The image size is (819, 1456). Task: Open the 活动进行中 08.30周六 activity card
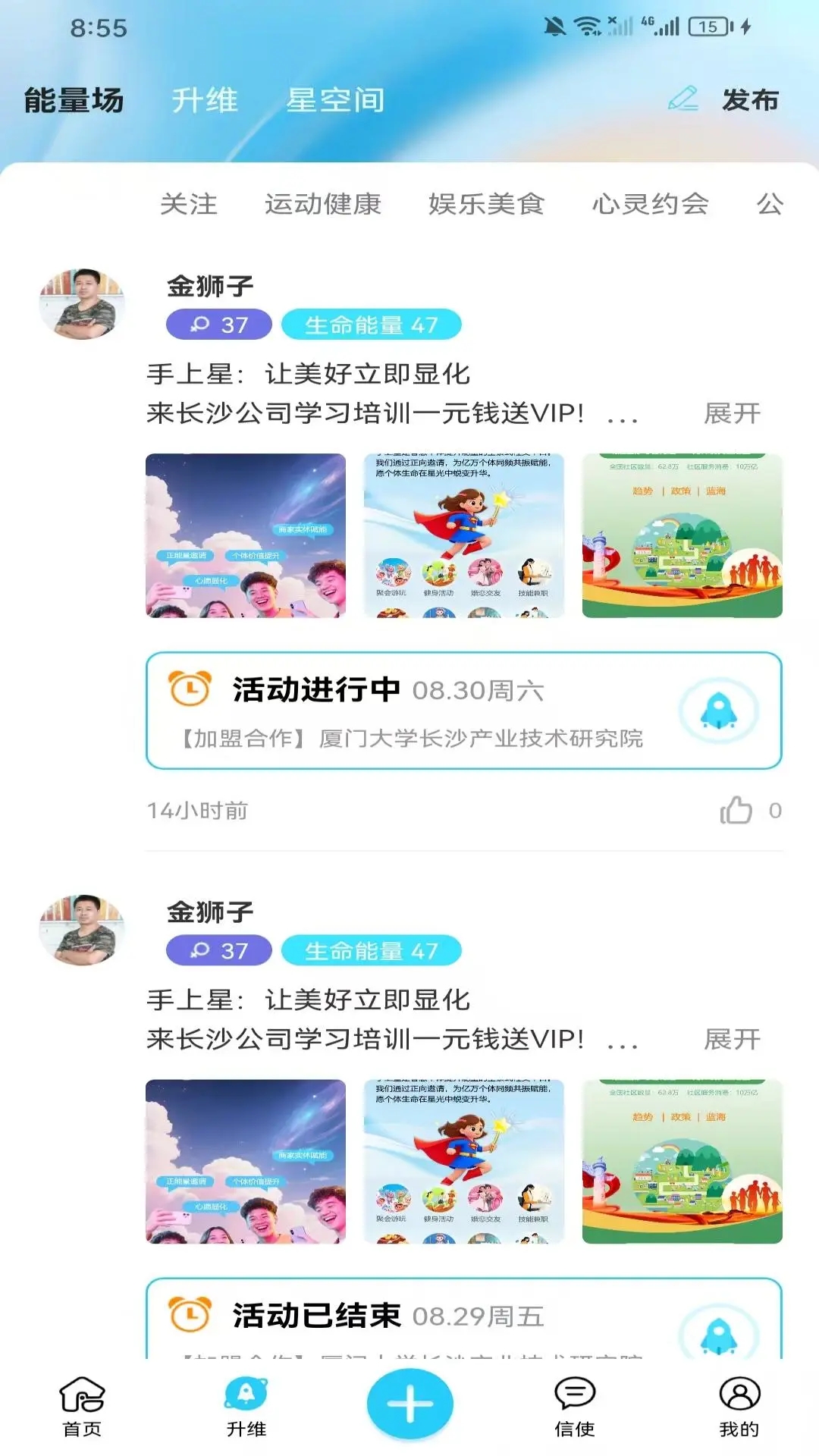pyautogui.click(x=464, y=711)
